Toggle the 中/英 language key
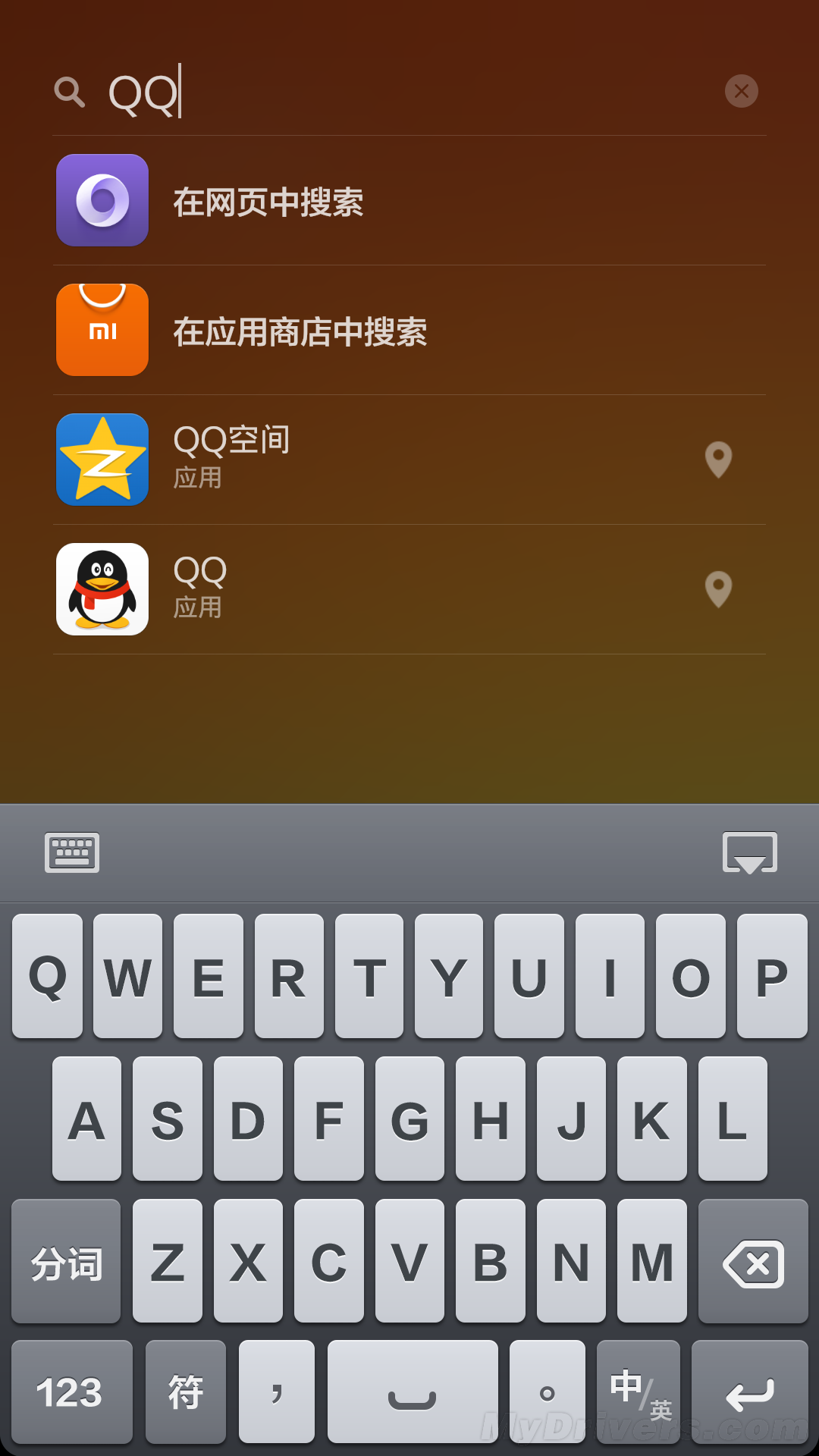The height and width of the screenshot is (1456, 819). point(639,1392)
